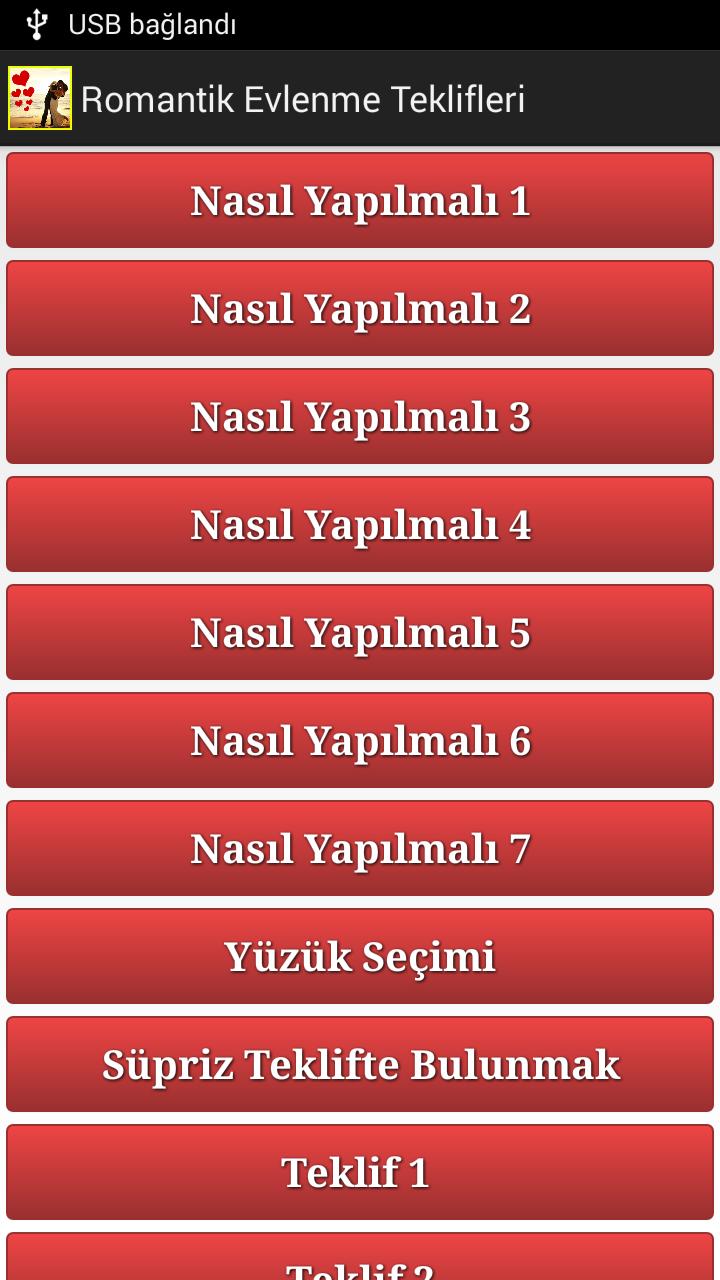Viewport: 720px width, 1280px height.
Task: Open the partially visible Teklif 2 button
Action: pos(360,1260)
